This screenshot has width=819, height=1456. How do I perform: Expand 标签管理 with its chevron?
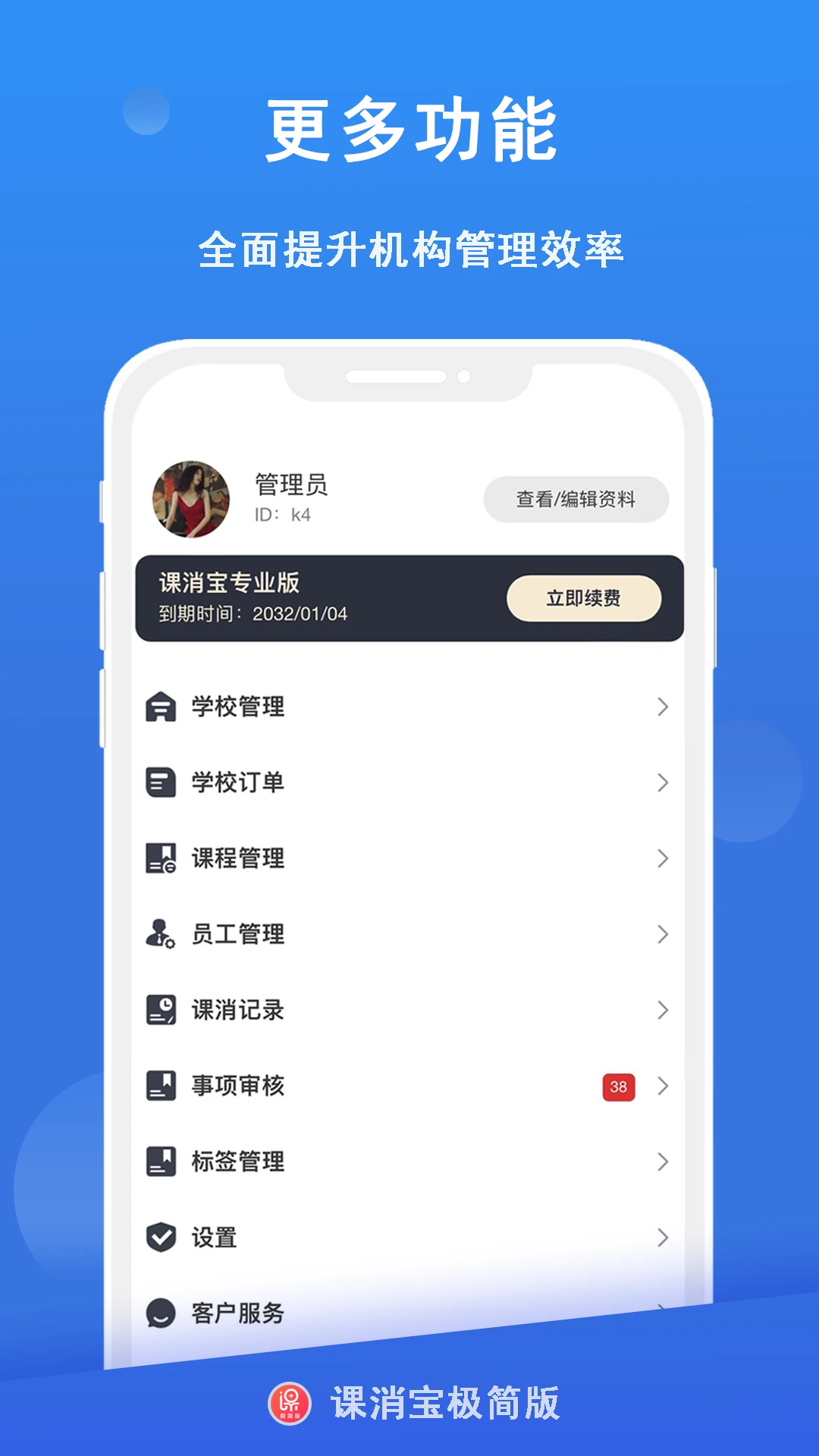tap(664, 1162)
